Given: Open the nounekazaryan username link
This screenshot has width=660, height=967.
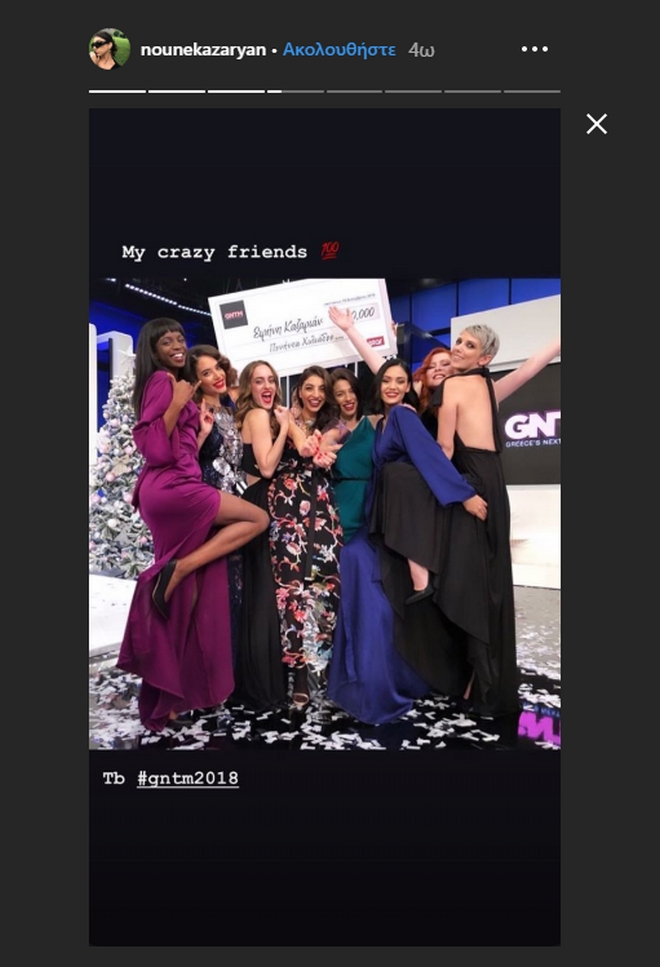Looking at the screenshot, I should [x=203, y=49].
